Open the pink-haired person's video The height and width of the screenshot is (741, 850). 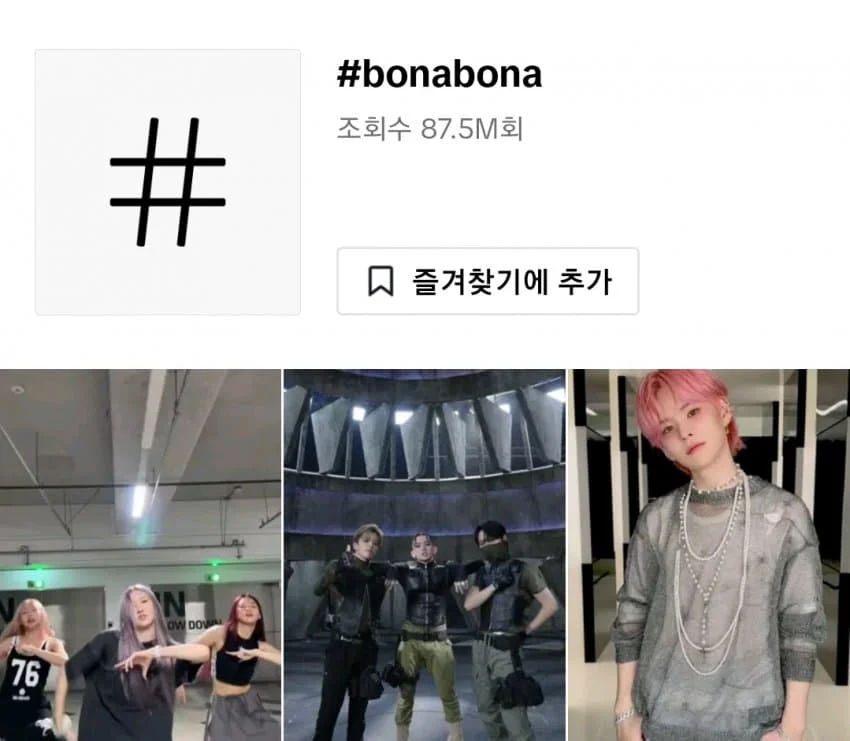click(x=708, y=555)
